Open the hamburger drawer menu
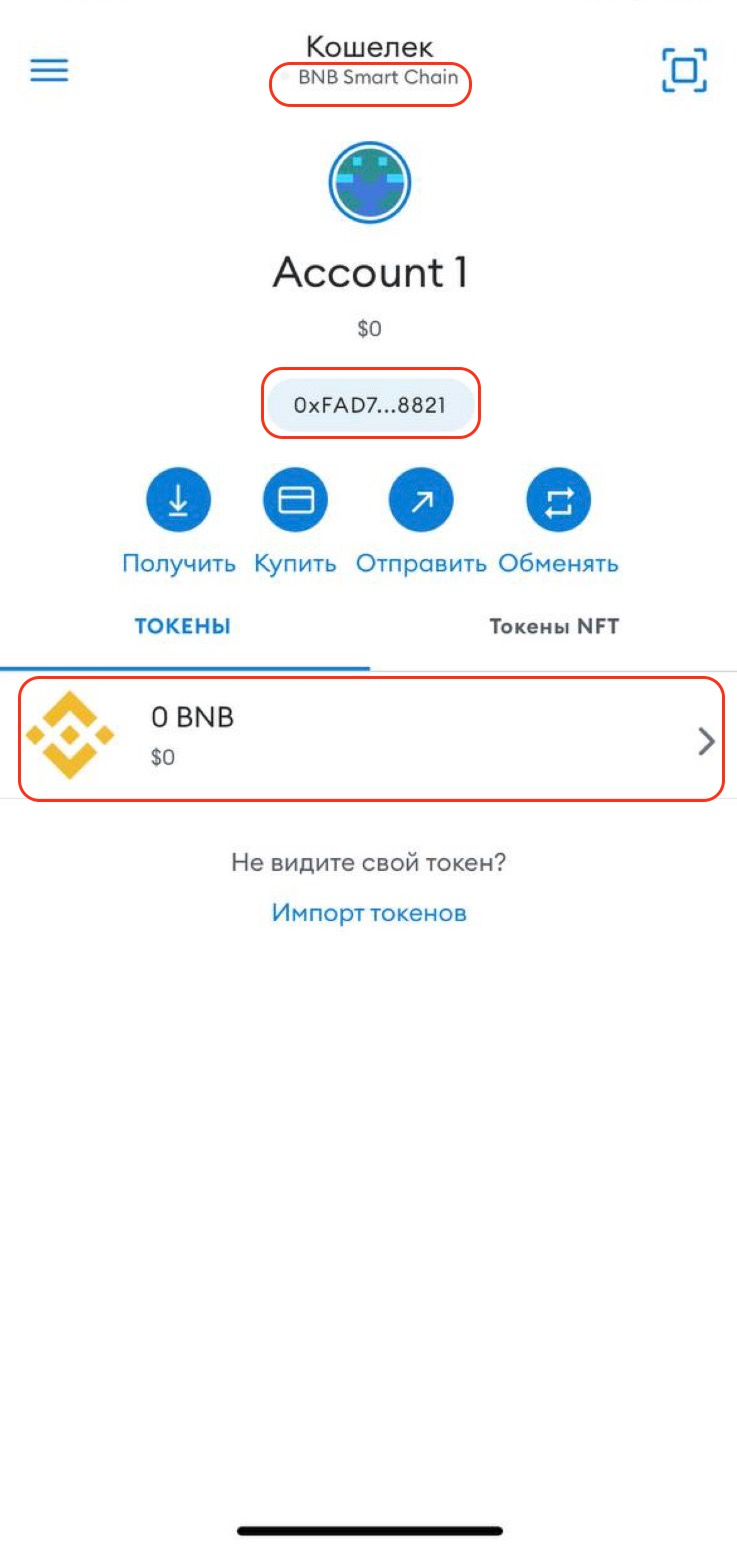 [x=49, y=70]
